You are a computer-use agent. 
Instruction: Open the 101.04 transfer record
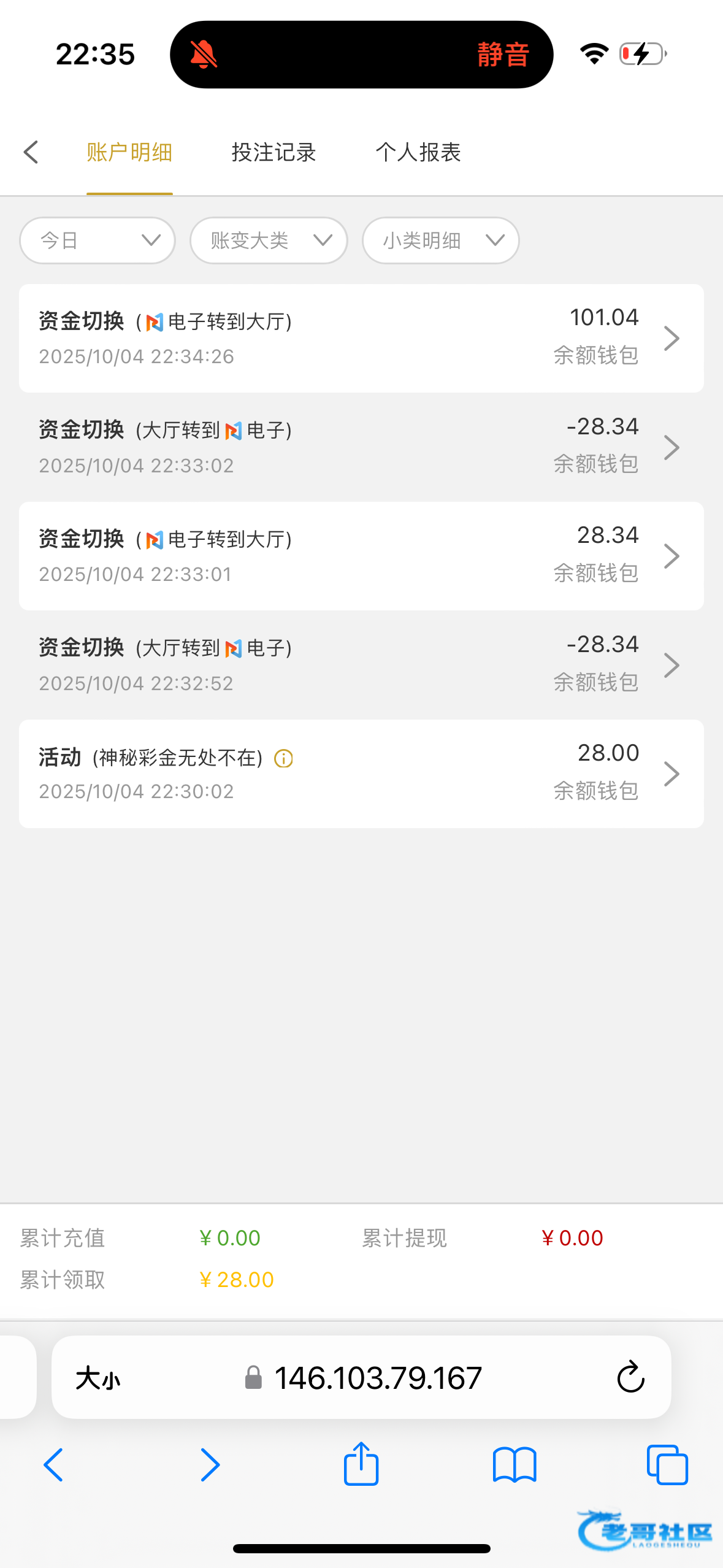pyautogui.click(x=361, y=338)
